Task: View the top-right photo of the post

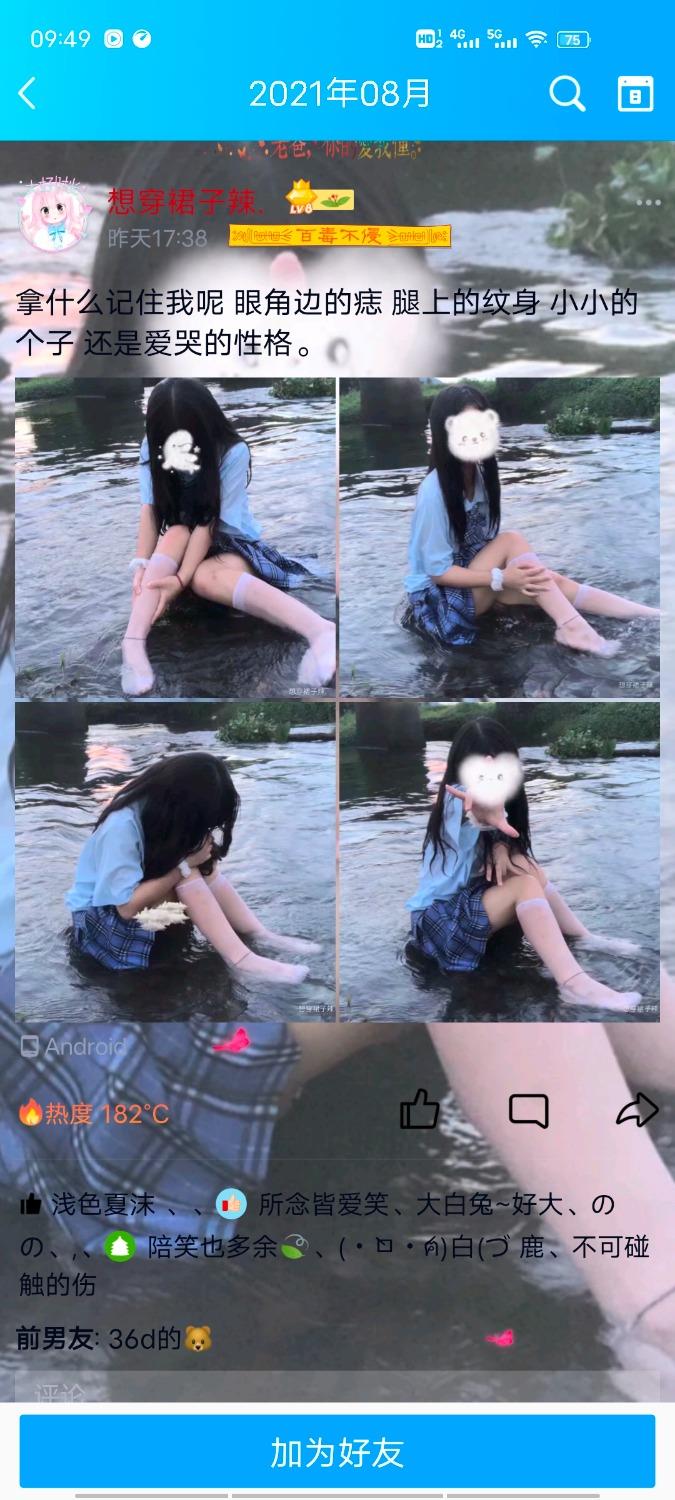Action: (499, 537)
